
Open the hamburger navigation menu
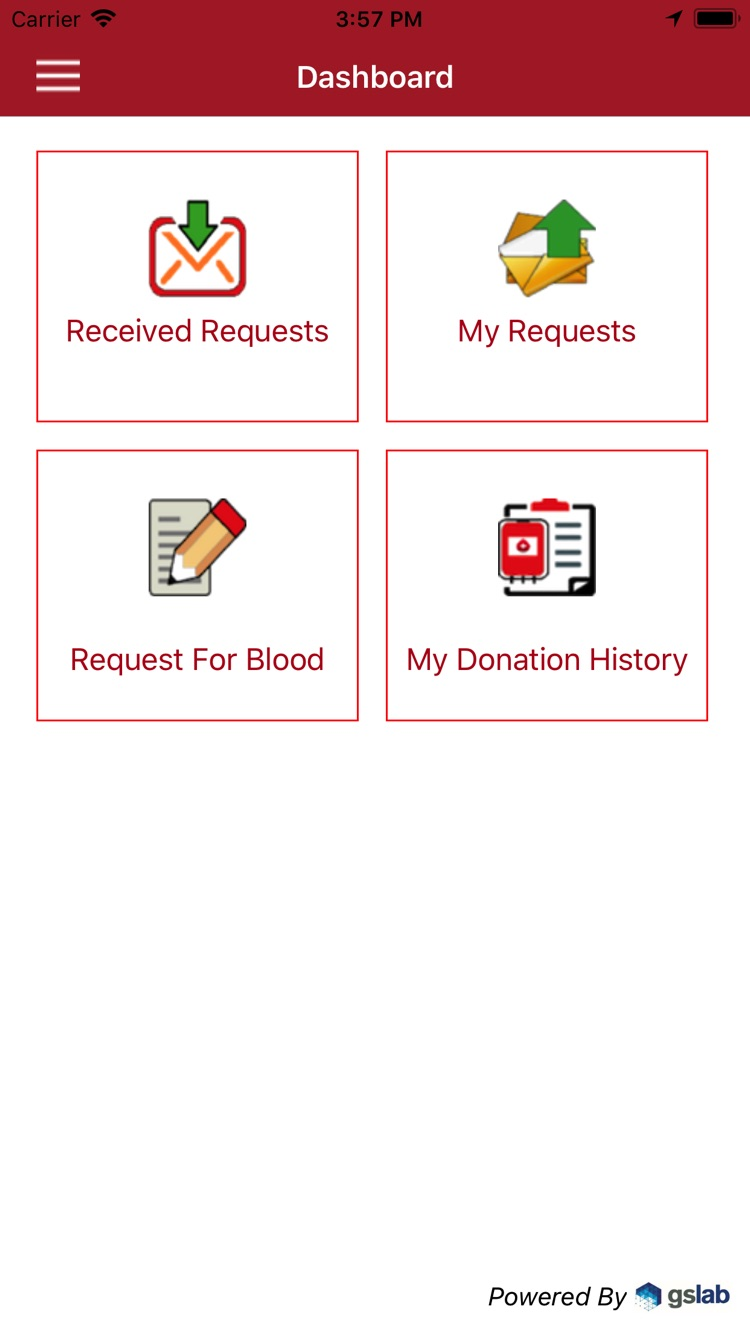(58, 76)
